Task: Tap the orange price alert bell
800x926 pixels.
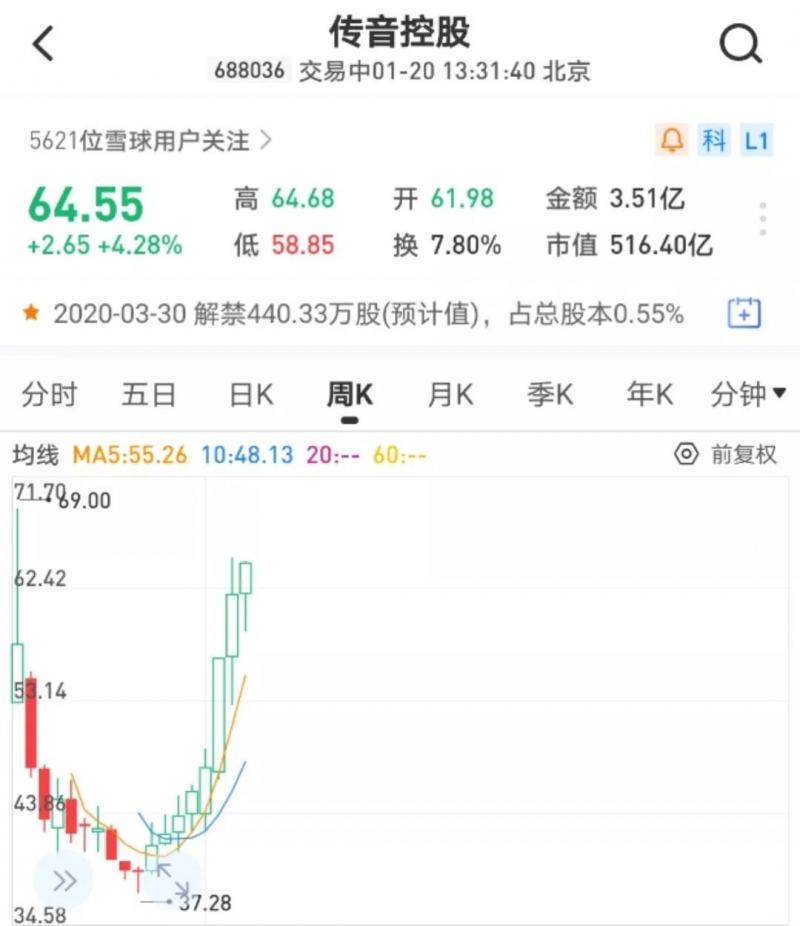Action: [x=672, y=140]
